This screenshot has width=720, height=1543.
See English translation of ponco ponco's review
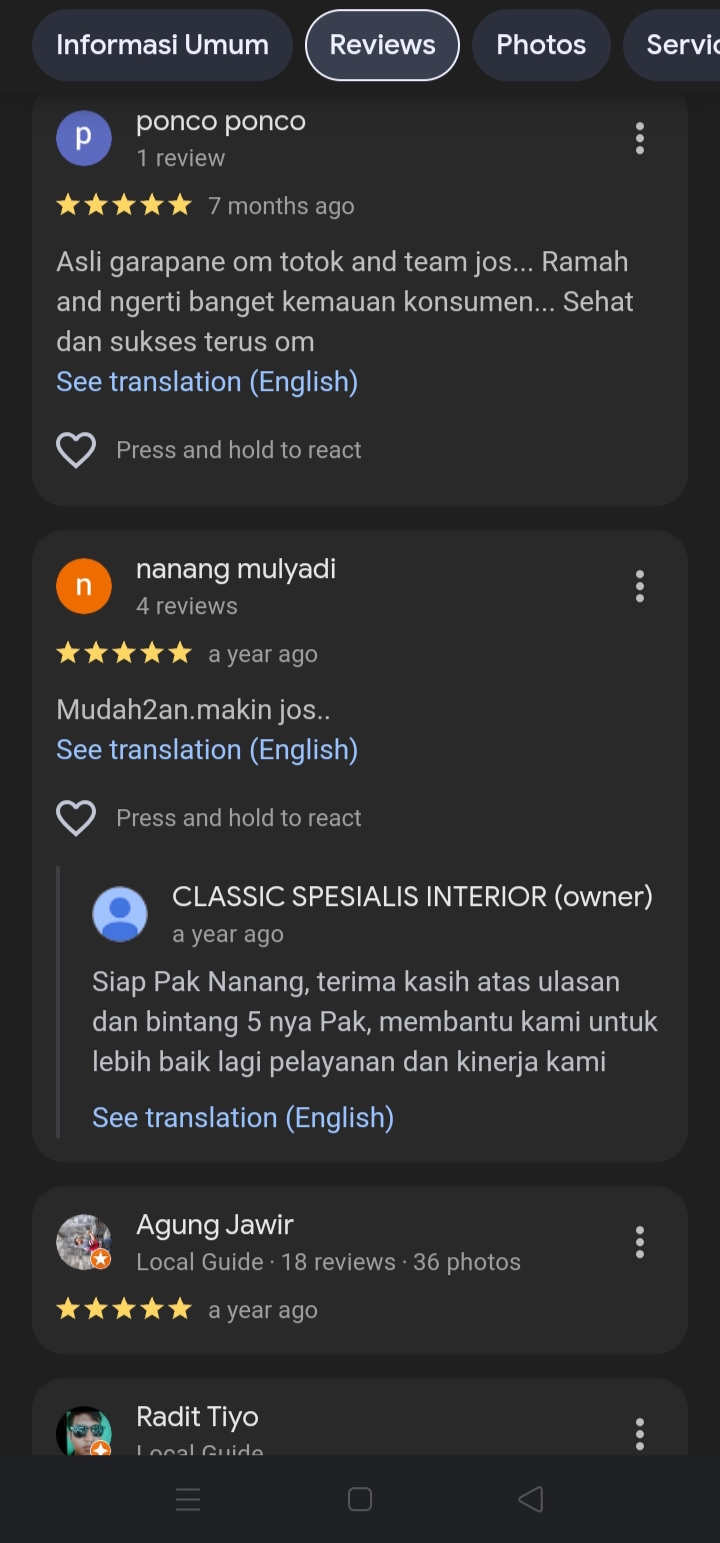tap(207, 382)
